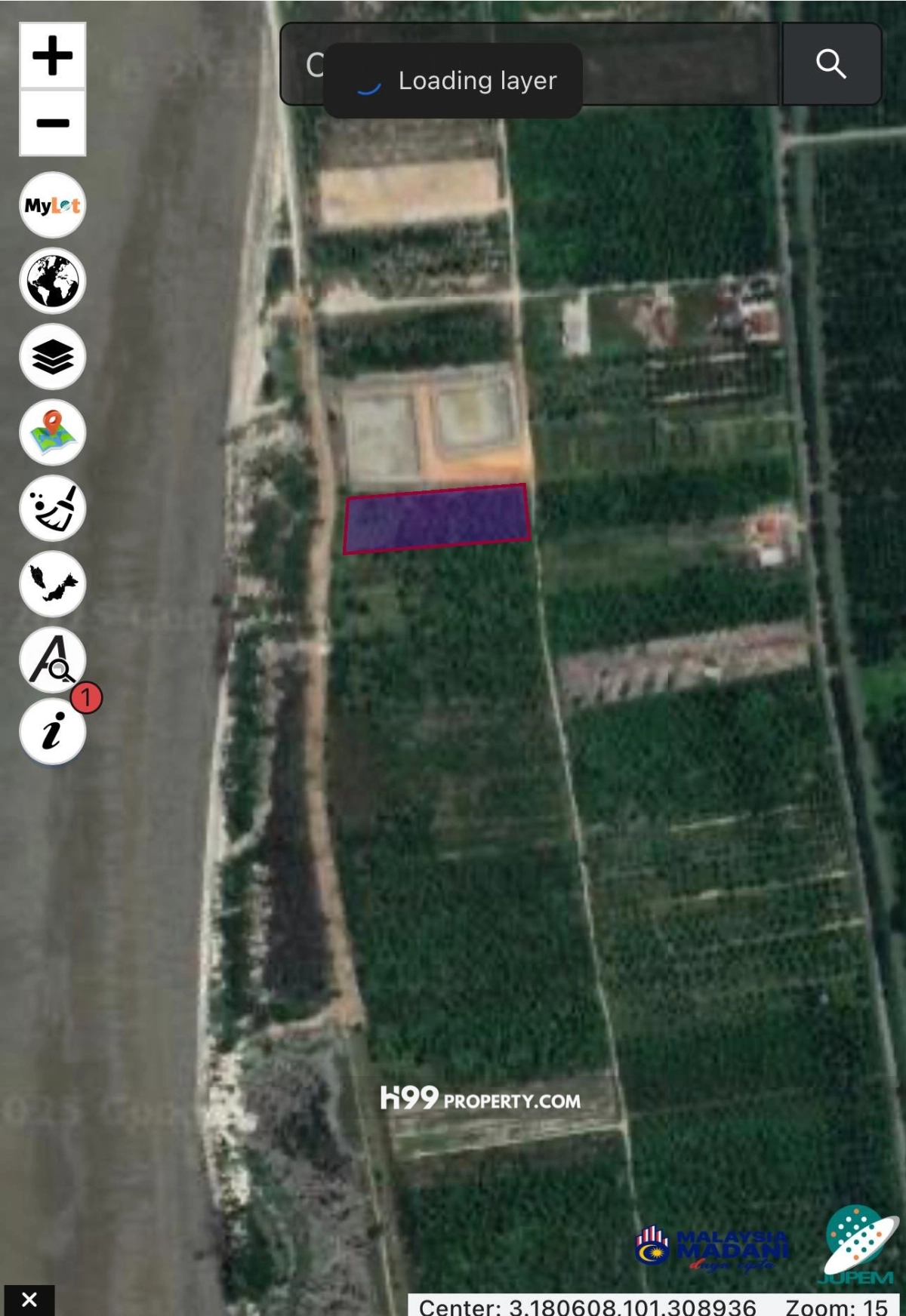Zoom in with the plus button
Screen dimensions: 906x1316
point(52,56)
